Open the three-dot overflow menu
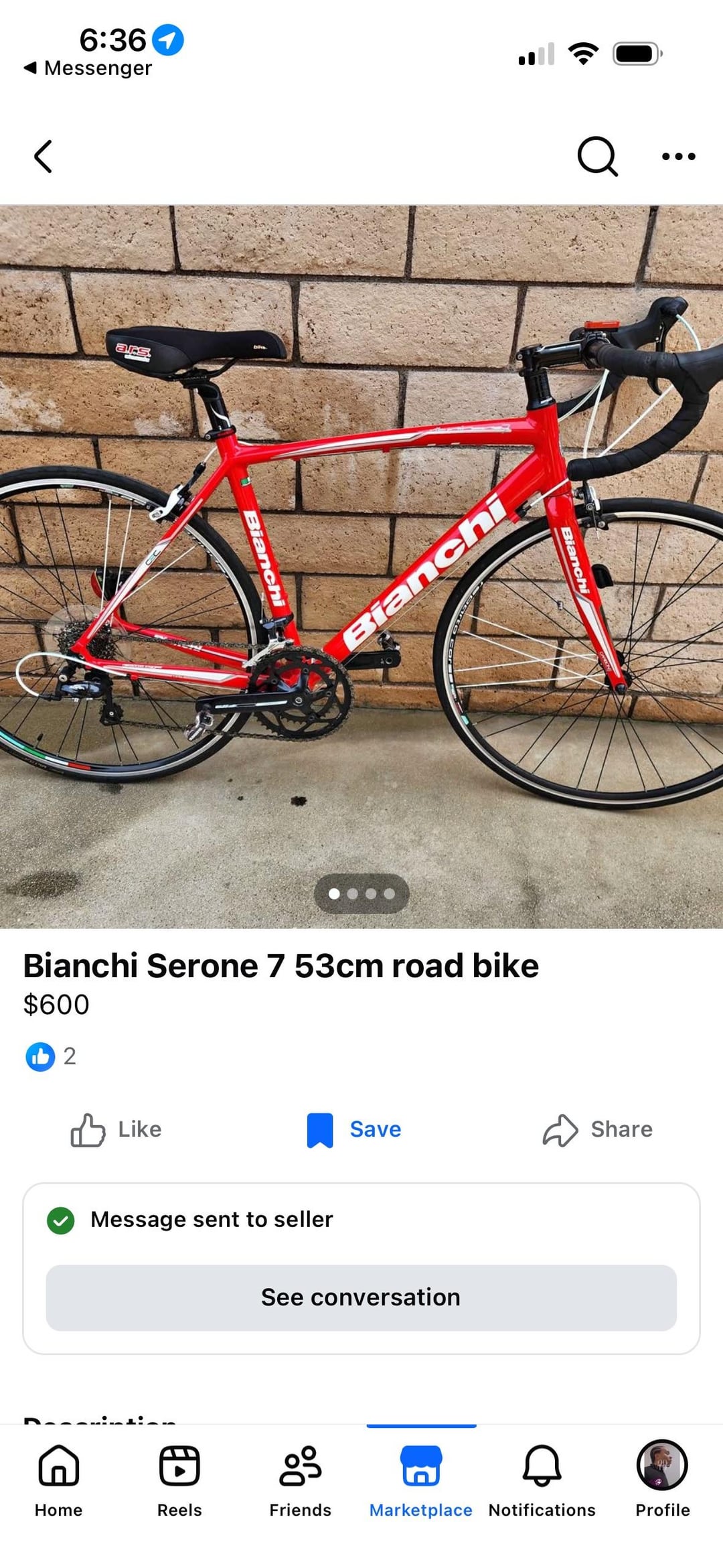This screenshot has width=723, height=1568. (678, 157)
